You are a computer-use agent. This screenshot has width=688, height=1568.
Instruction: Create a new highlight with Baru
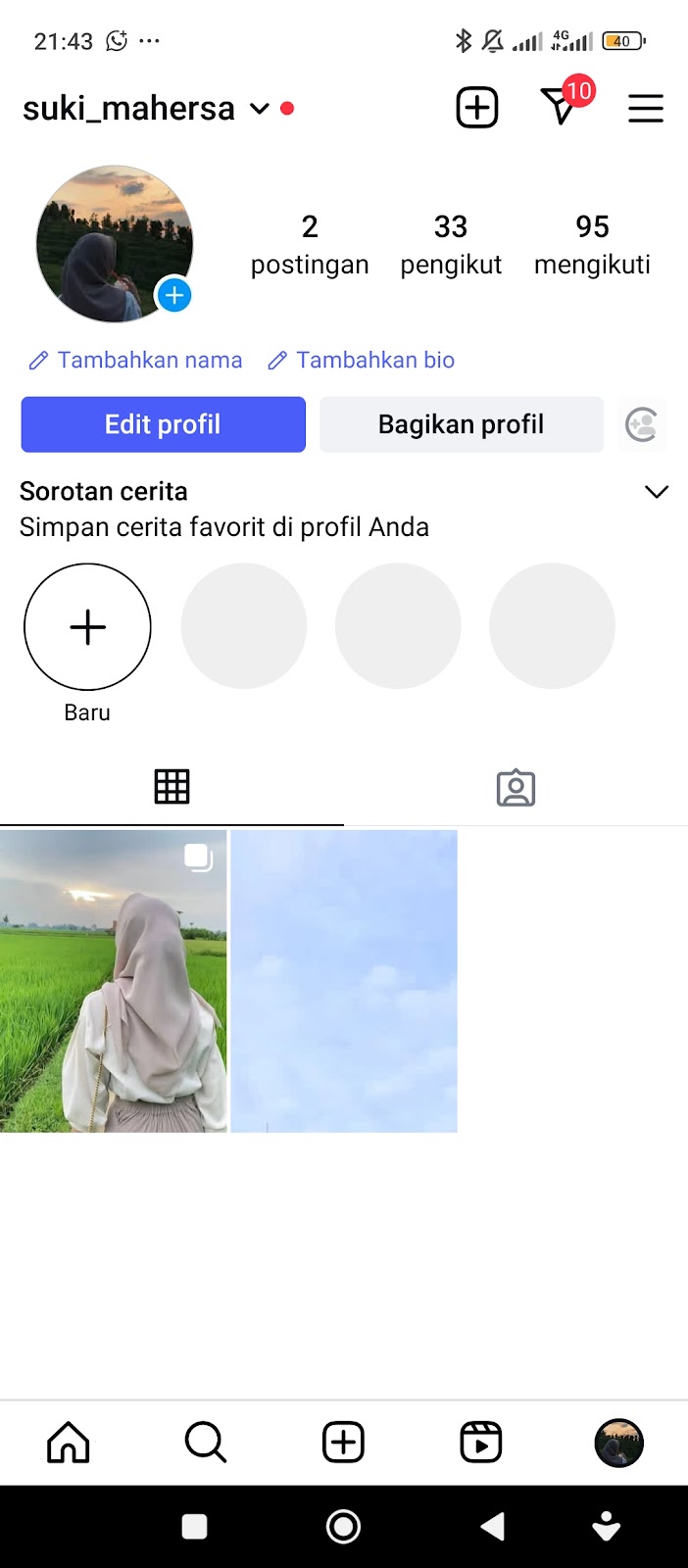coord(87,627)
